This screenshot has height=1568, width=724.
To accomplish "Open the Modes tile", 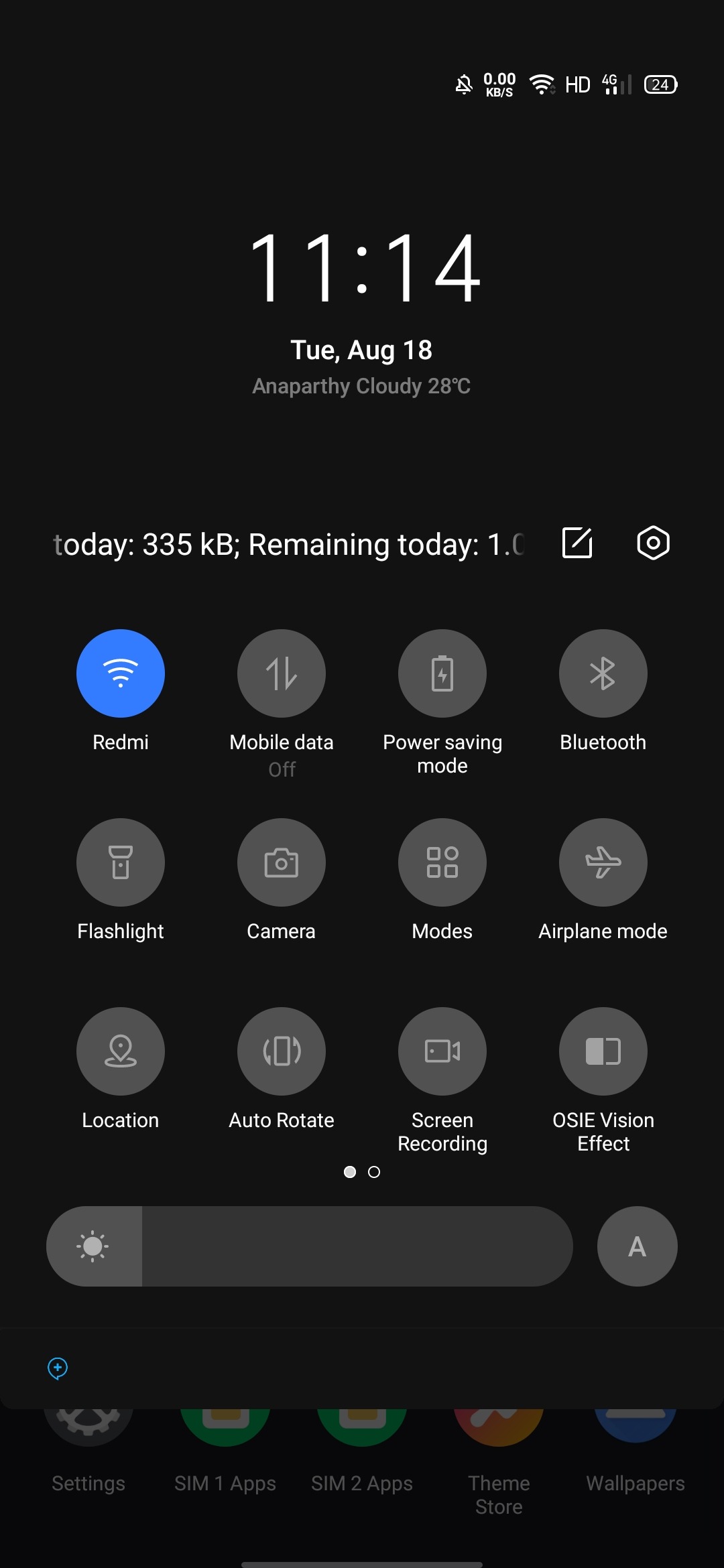I will 442,862.
